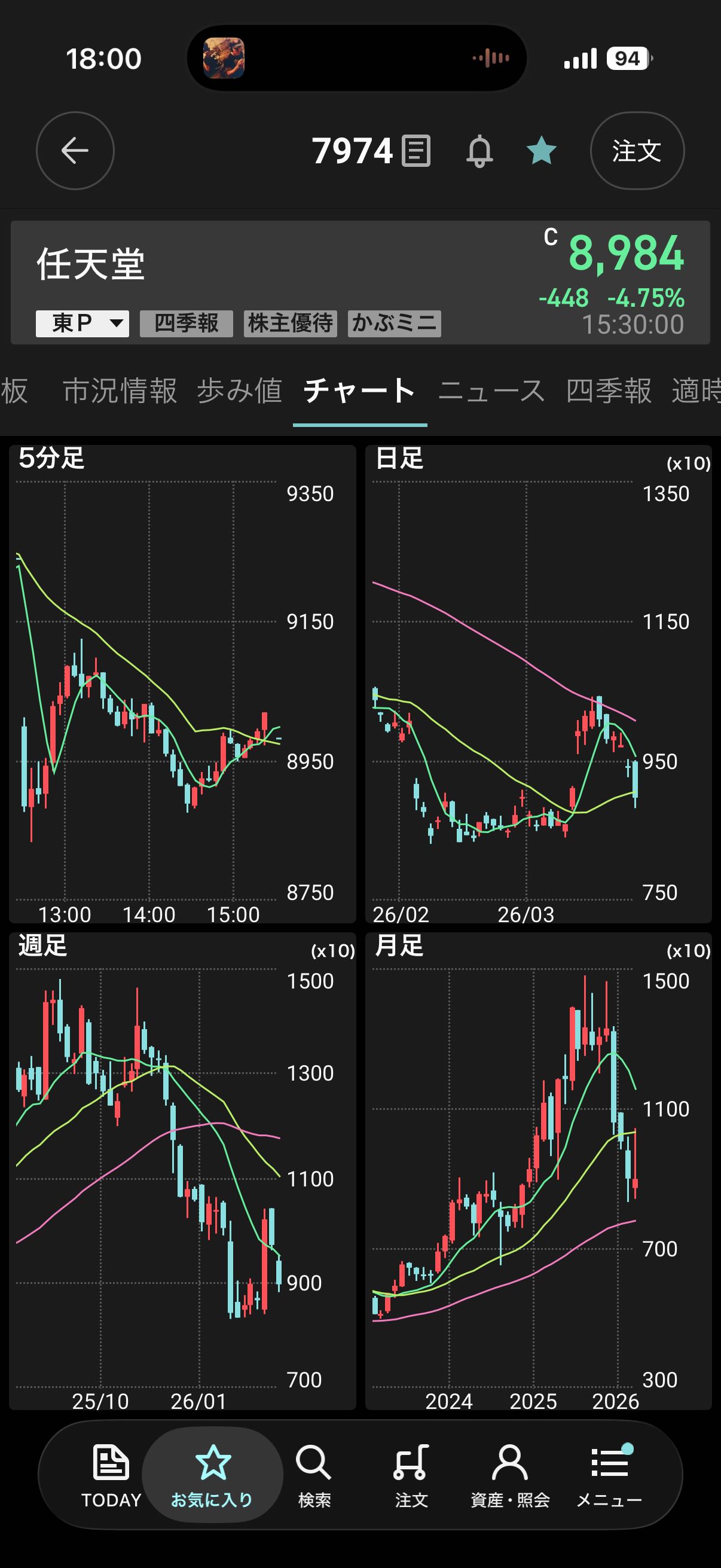
Task: Enlarge the 週足 weekly chart
Action: tap(182, 1170)
